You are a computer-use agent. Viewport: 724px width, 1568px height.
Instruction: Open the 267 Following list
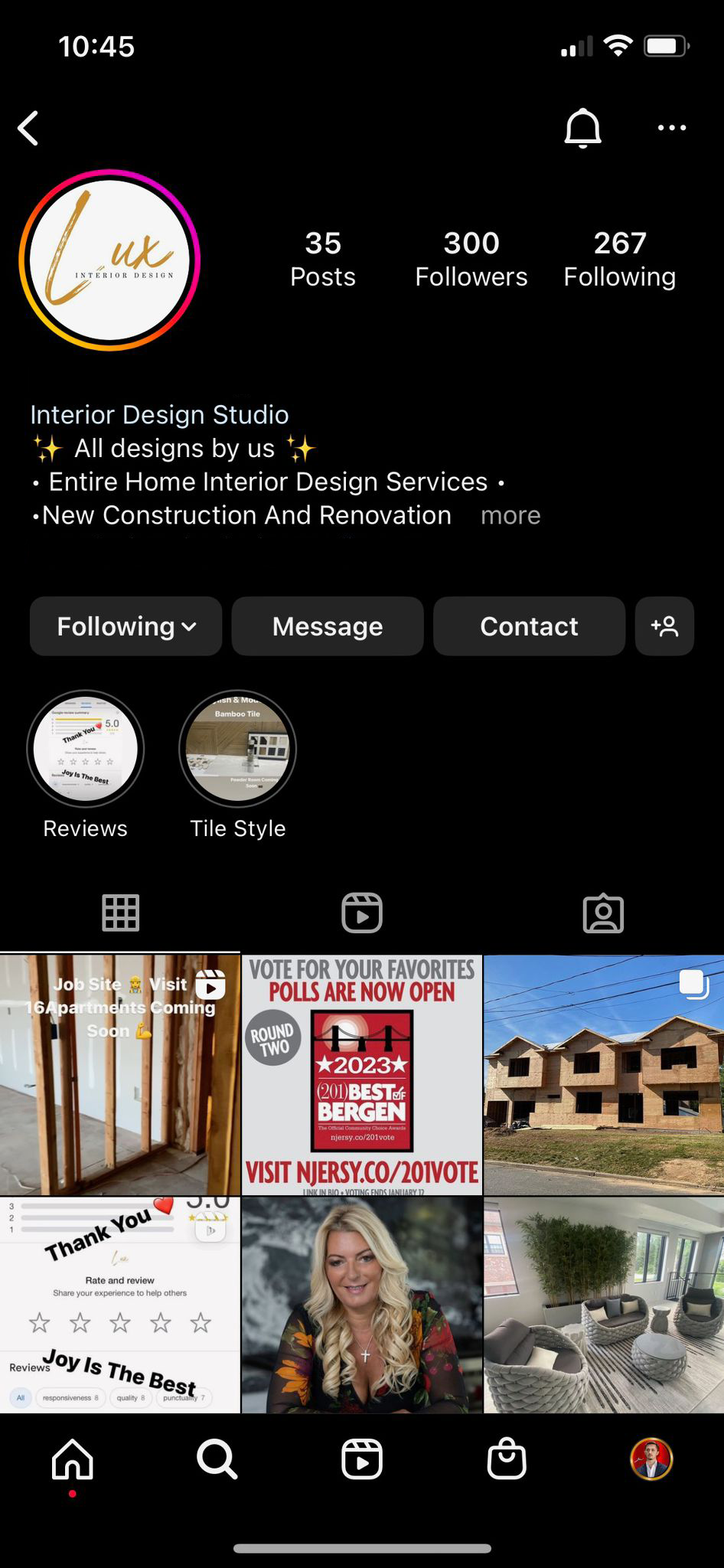pyautogui.click(x=619, y=260)
